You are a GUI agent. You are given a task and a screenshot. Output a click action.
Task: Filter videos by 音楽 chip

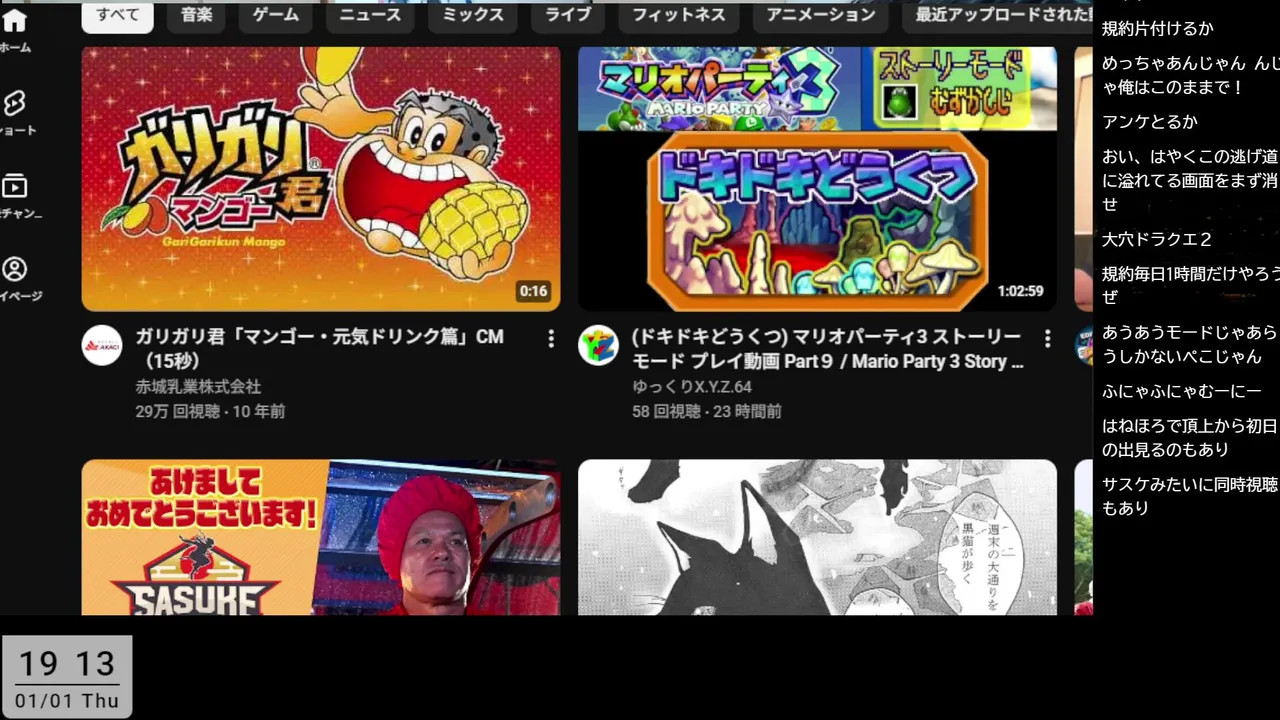(196, 15)
